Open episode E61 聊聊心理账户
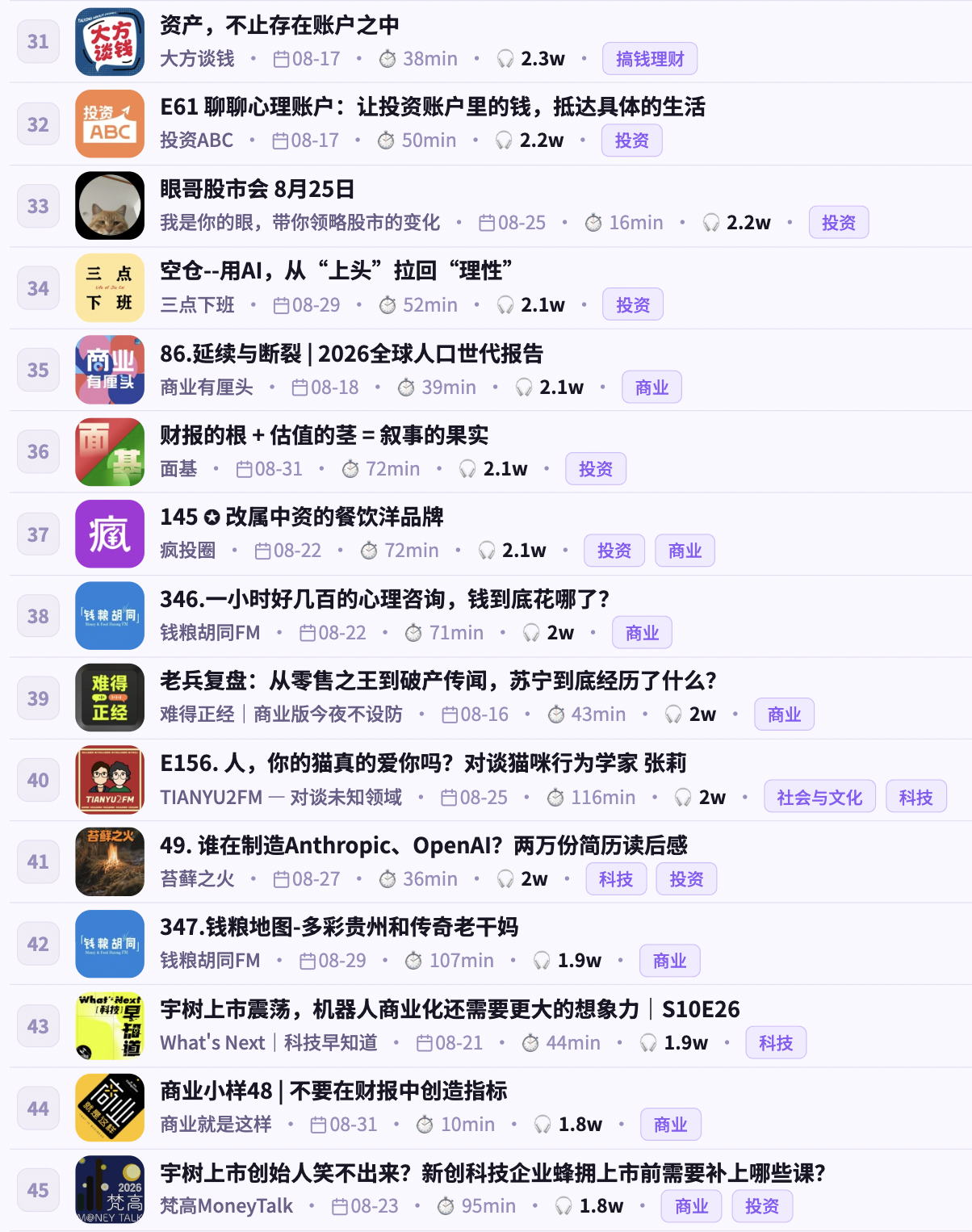Viewport: 972px width, 1232px height. click(x=433, y=107)
